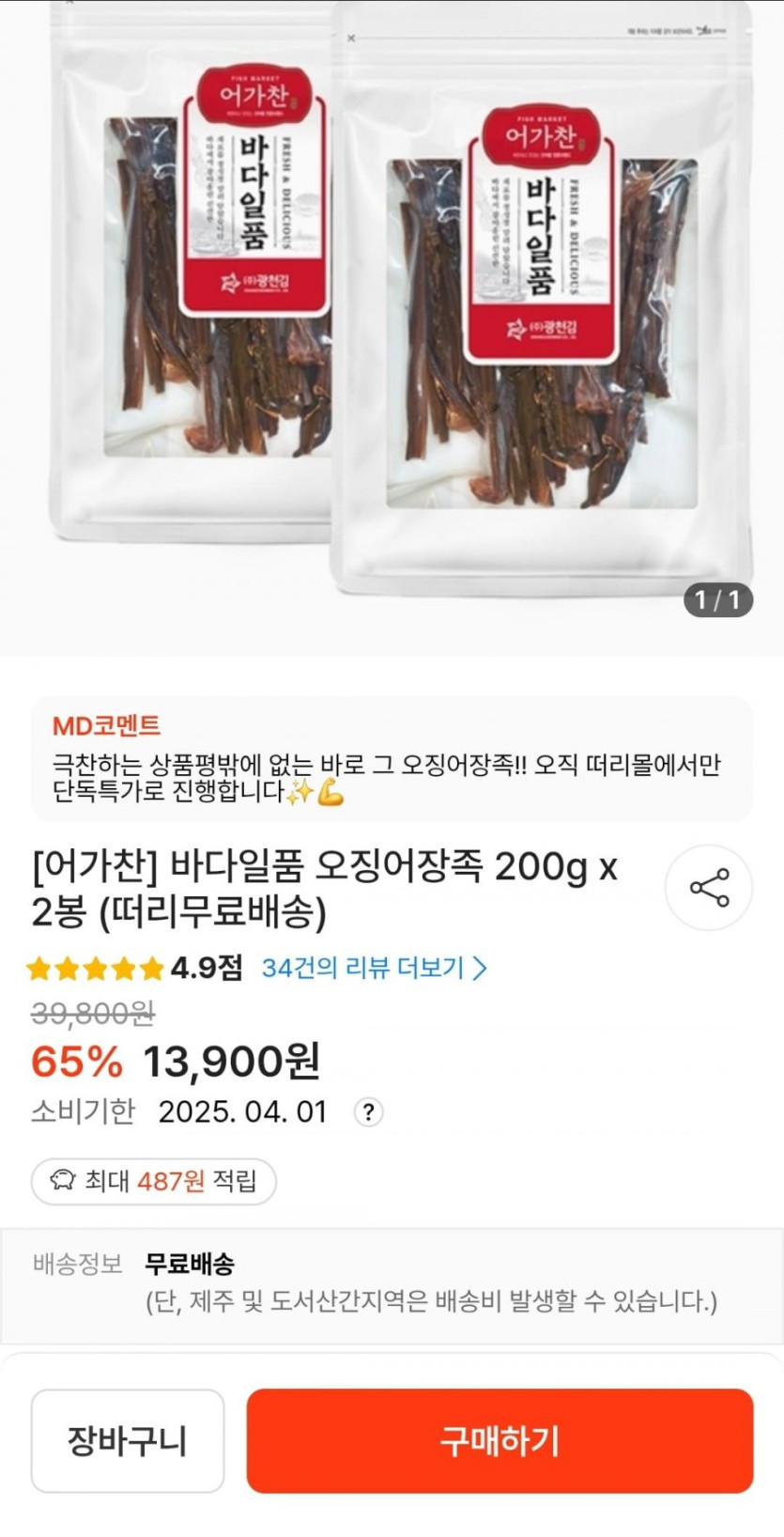Tap the 소비기한 question mark icon
Image resolution: width=784 pixels, height=1537 pixels.
(x=368, y=1112)
